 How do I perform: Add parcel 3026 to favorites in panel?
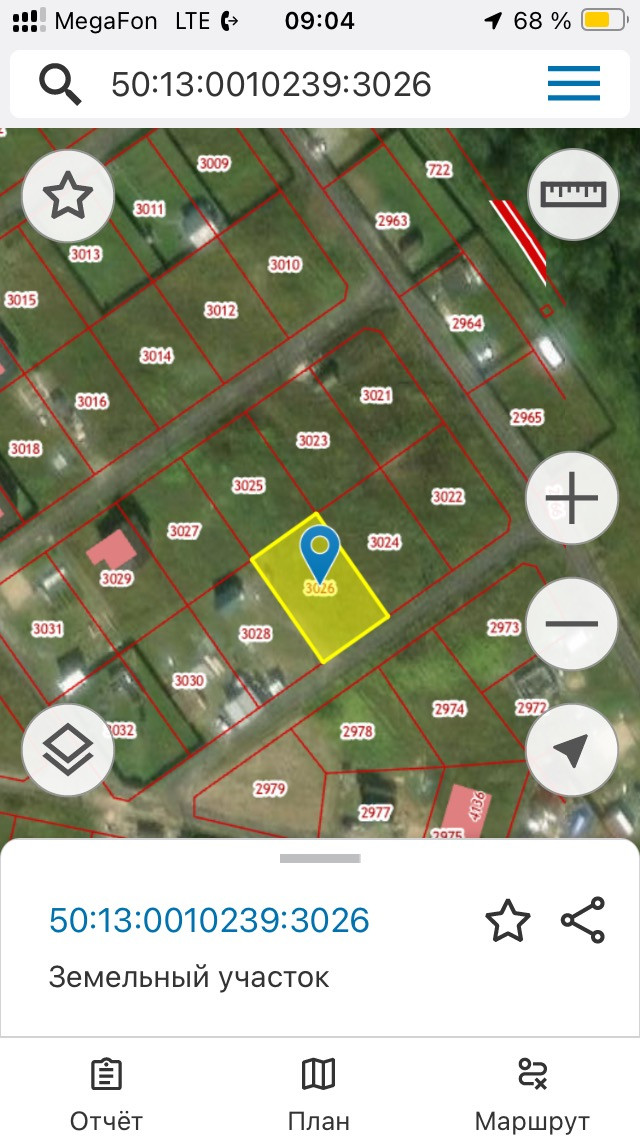pos(507,920)
